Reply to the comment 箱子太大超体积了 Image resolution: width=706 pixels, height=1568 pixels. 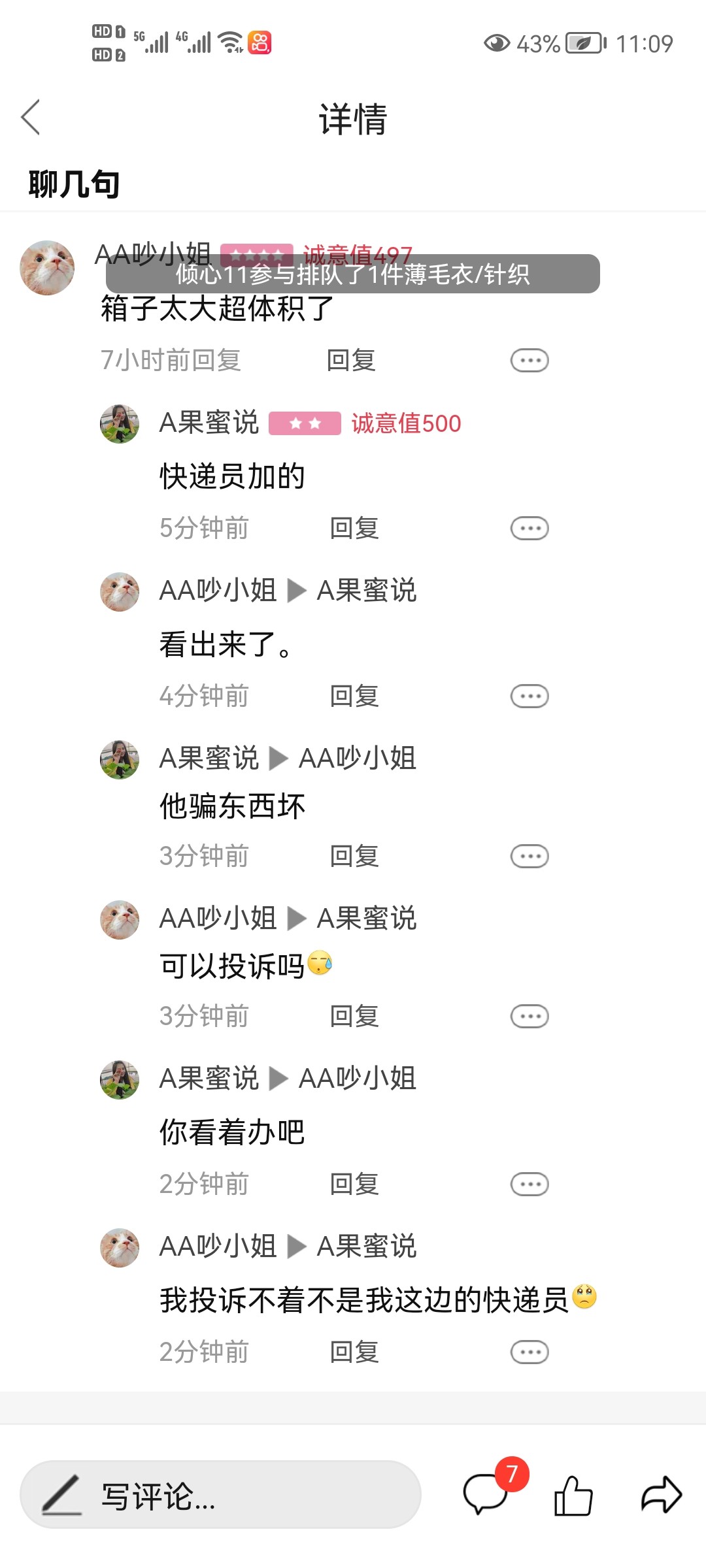(351, 360)
